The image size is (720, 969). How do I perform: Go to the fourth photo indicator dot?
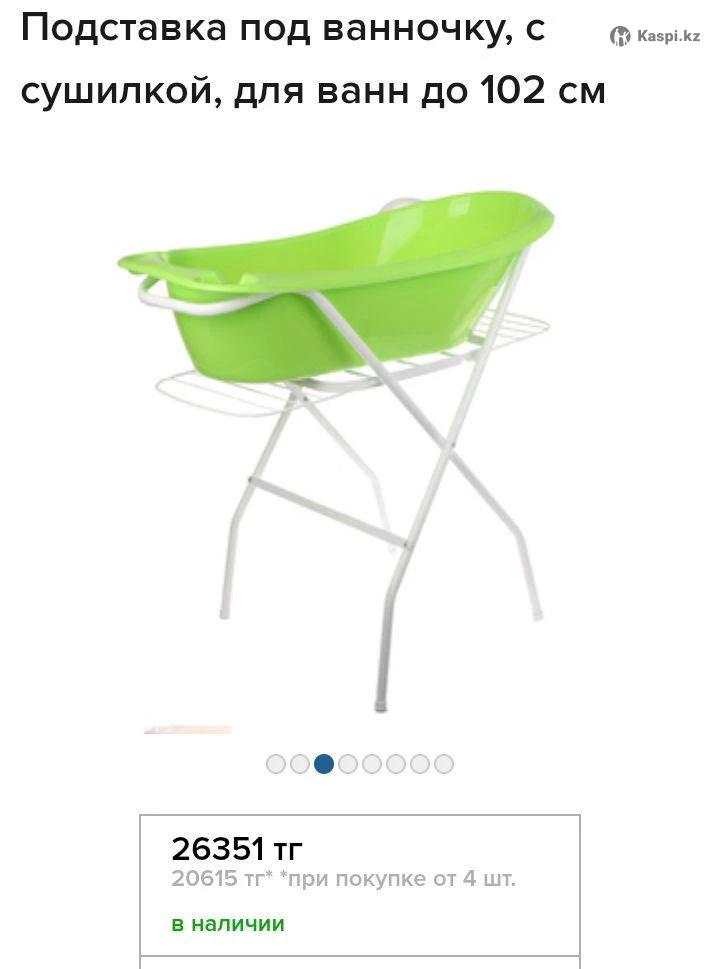click(348, 764)
